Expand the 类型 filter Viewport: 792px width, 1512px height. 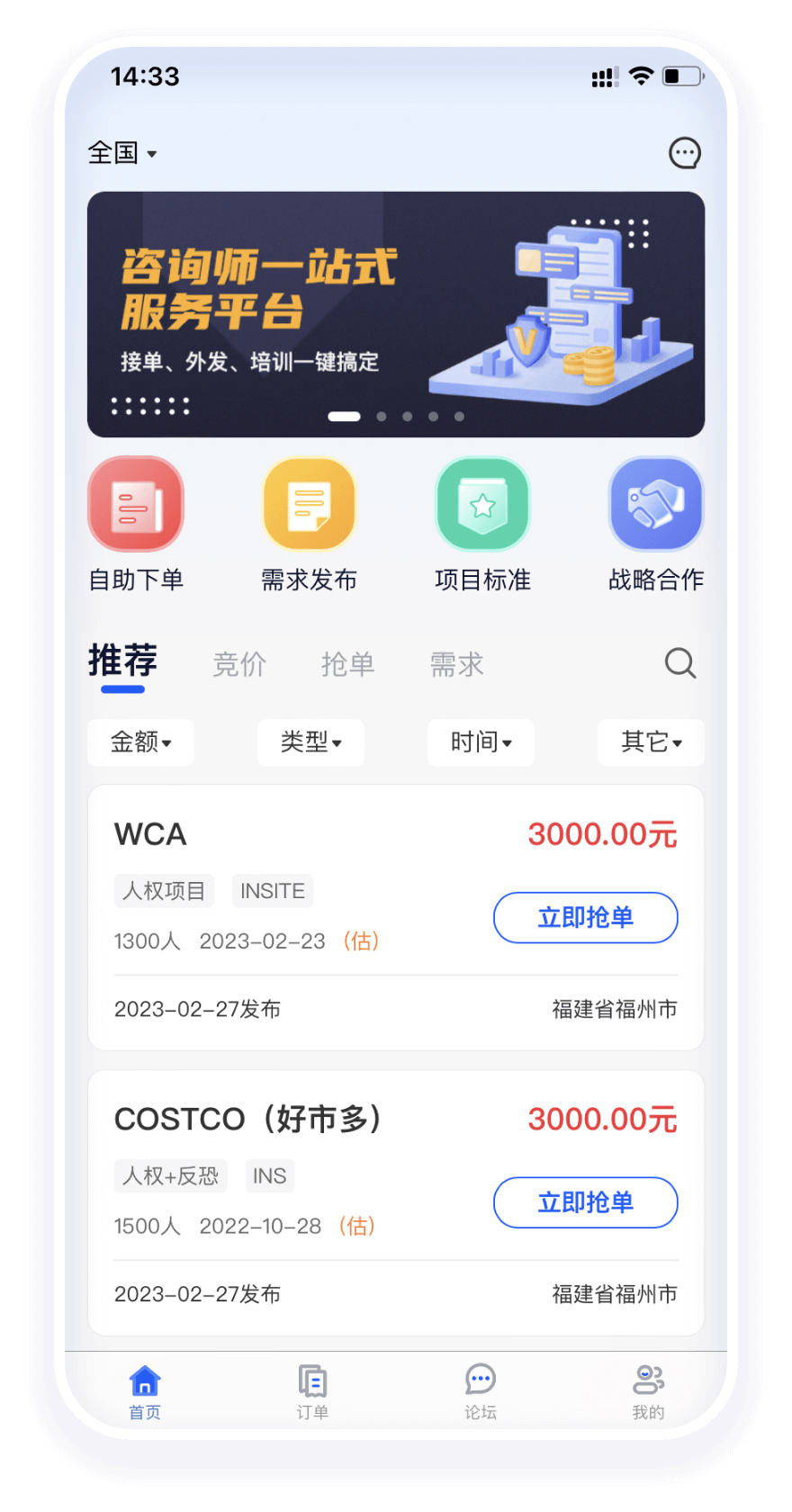tap(310, 742)
